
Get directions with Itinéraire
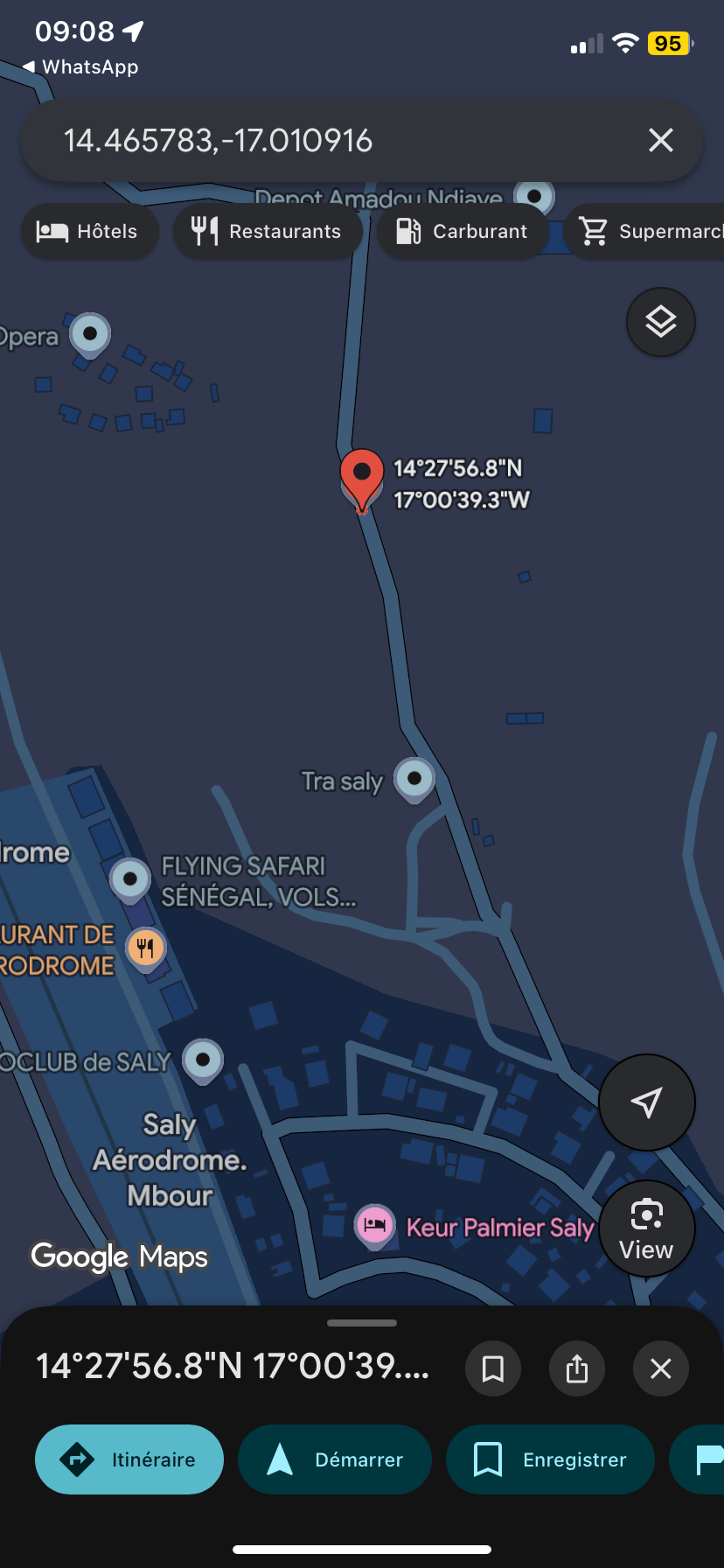(x=129, y=1459)
